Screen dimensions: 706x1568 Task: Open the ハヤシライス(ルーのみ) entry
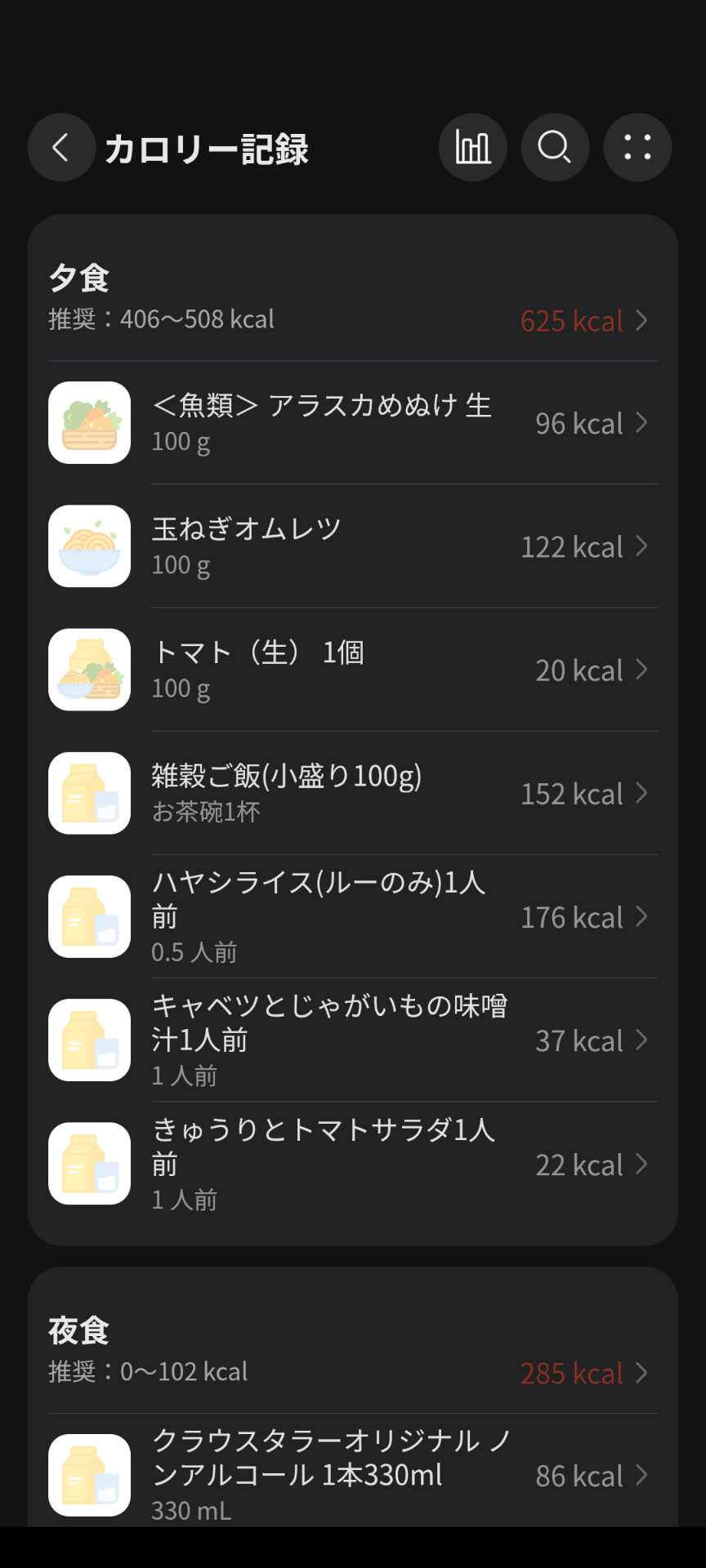point(353,916)
